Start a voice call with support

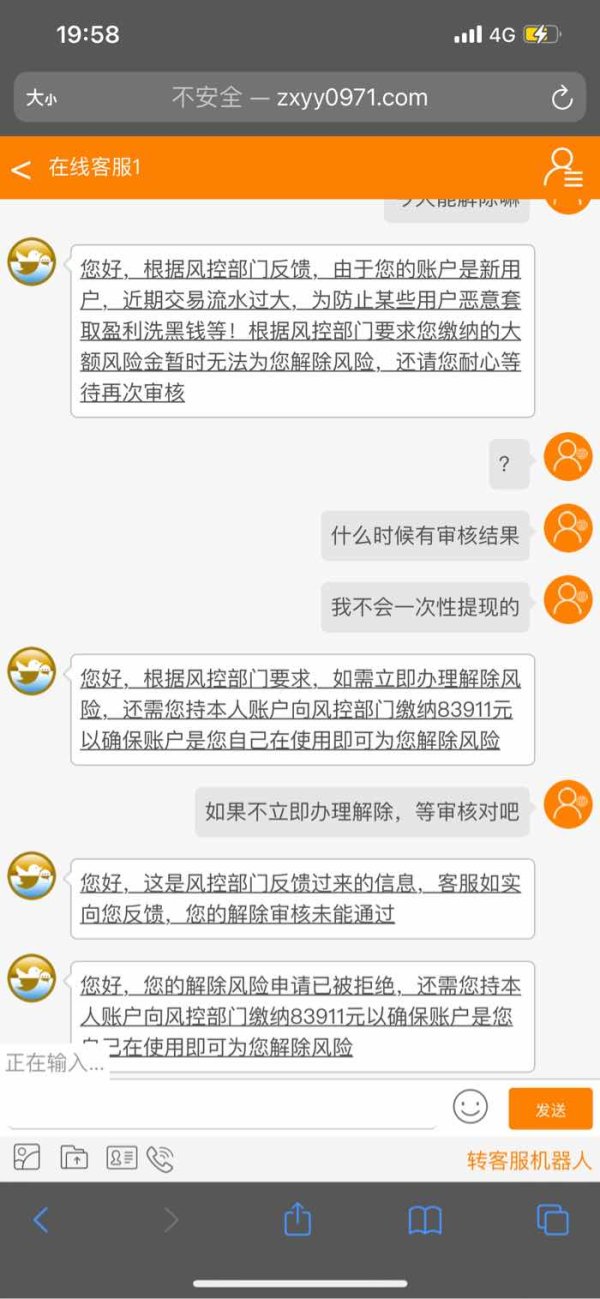160,1159
